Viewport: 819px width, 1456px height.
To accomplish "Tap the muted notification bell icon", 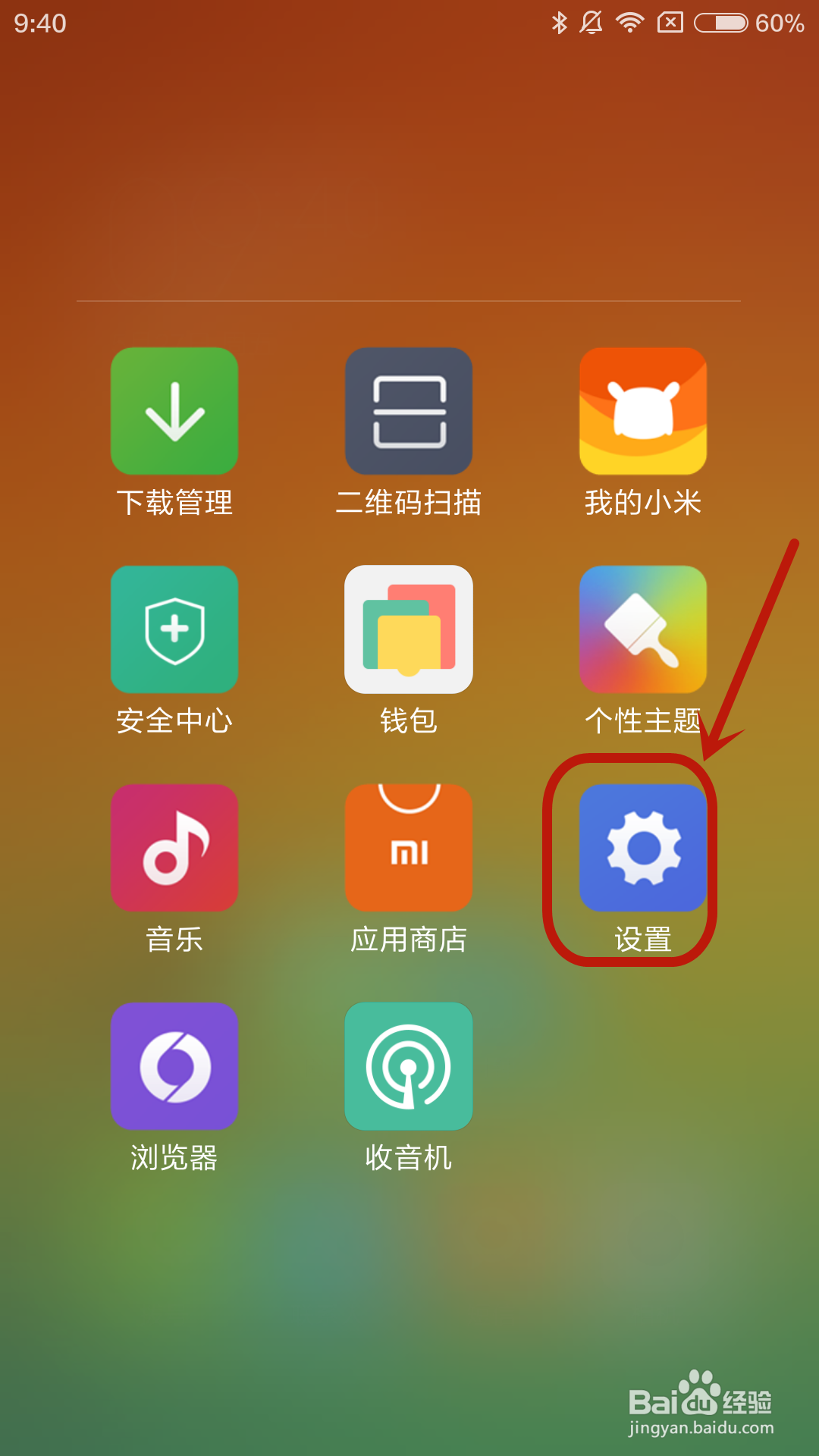I will pos(591,22).
